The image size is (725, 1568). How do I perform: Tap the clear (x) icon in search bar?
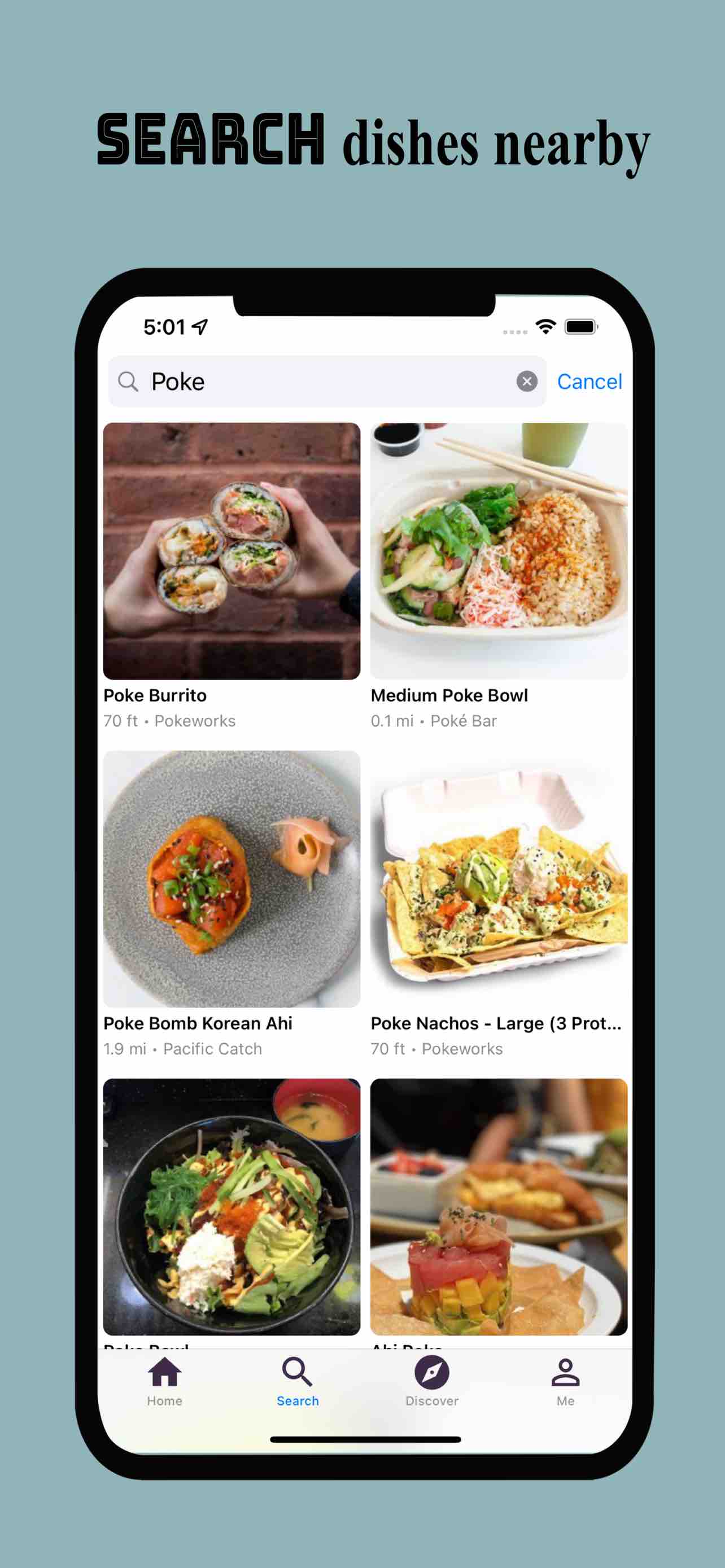pyautogui.click(x=527, y=381)
